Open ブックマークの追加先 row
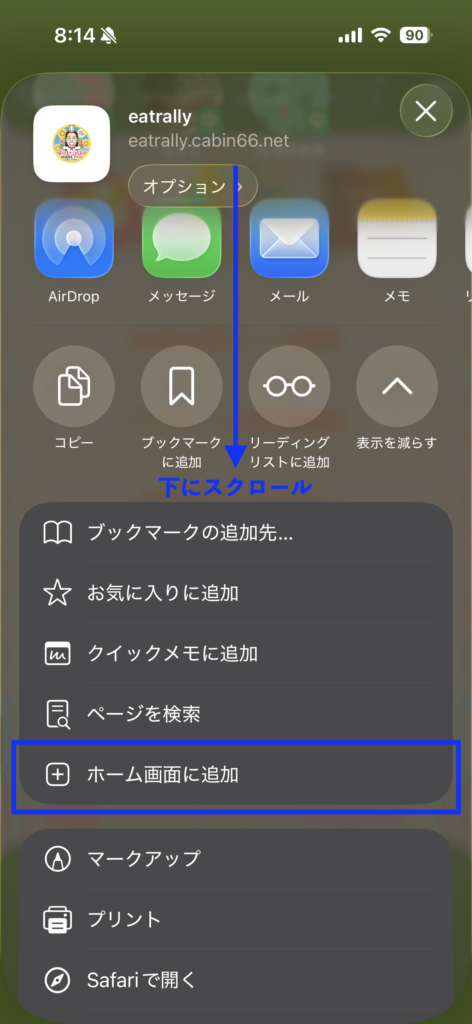The width and height of the screenshot is (472, 1024). 236,533
